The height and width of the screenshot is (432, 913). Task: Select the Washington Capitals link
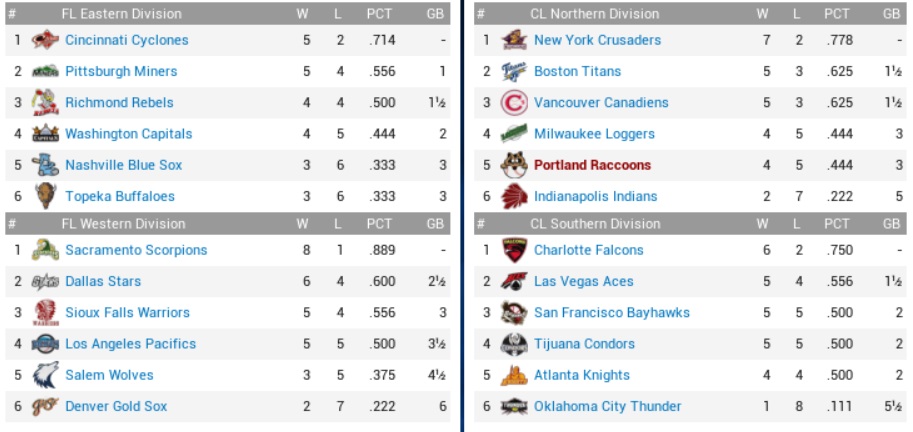(128, 134)
